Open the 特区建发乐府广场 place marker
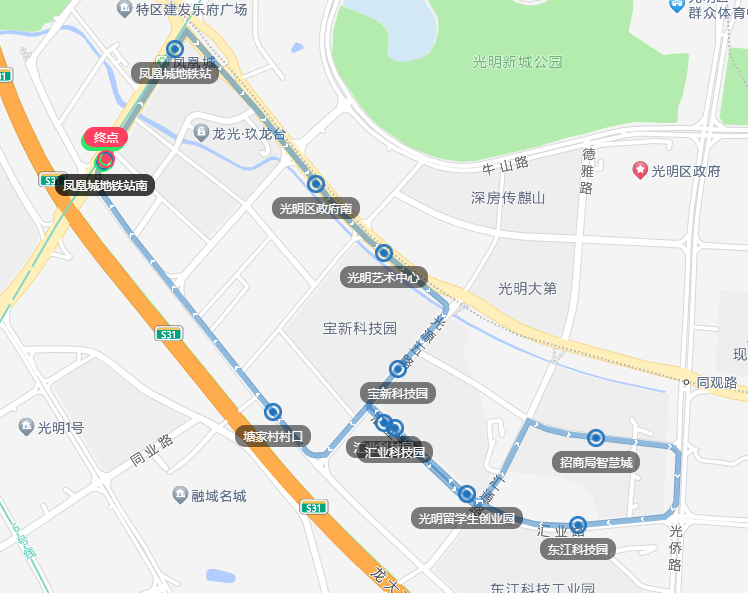Viewport: 748px width, 593px height. [x=124, y=9]
